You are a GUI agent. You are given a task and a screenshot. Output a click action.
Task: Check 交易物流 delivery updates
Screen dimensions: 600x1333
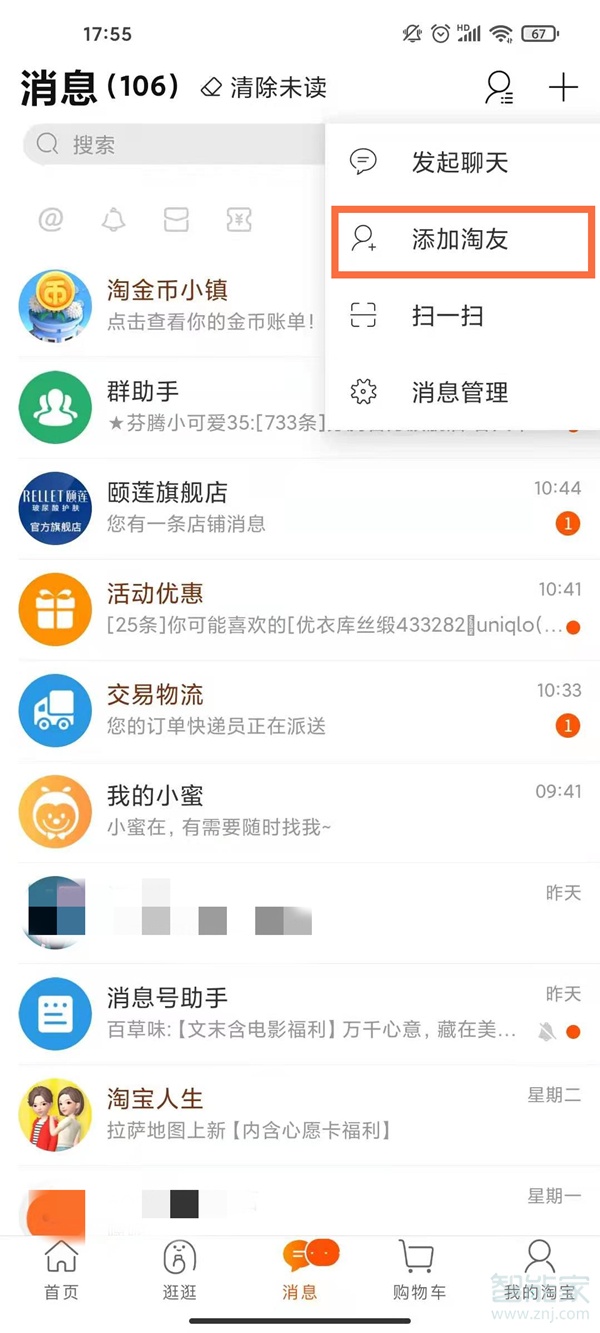coord(300,709)
